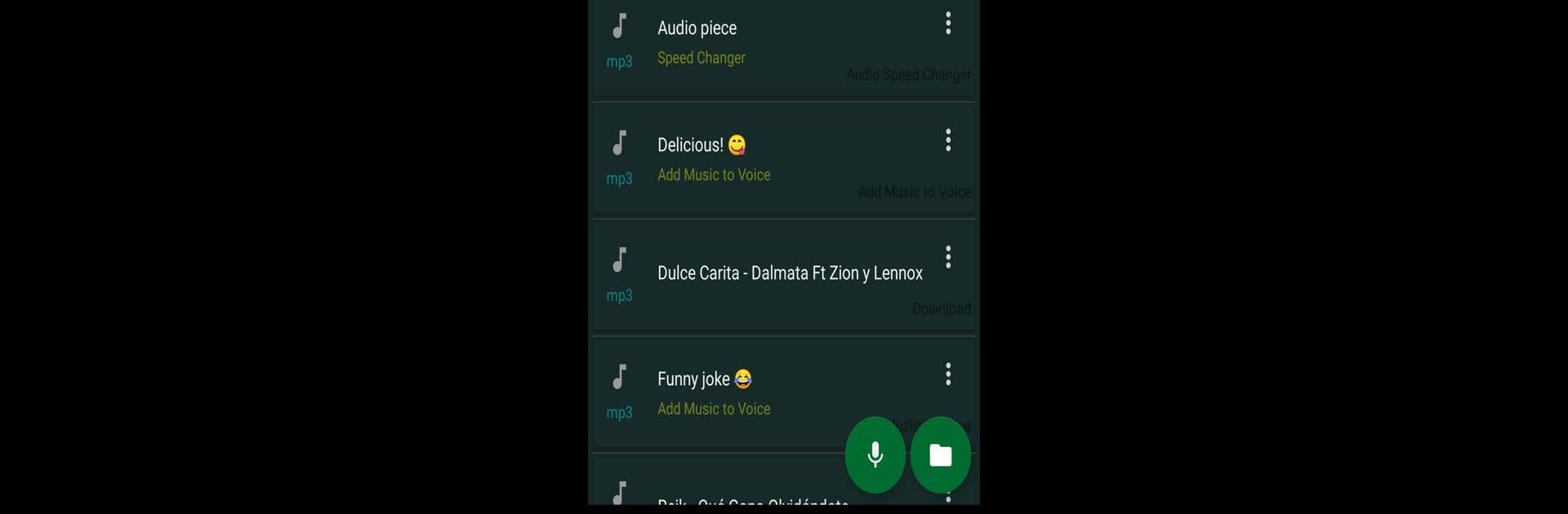Open overflow menu for Funny joke
Image resolution: width=1568 pixels, height=514 pixels.
pos(948,374)
